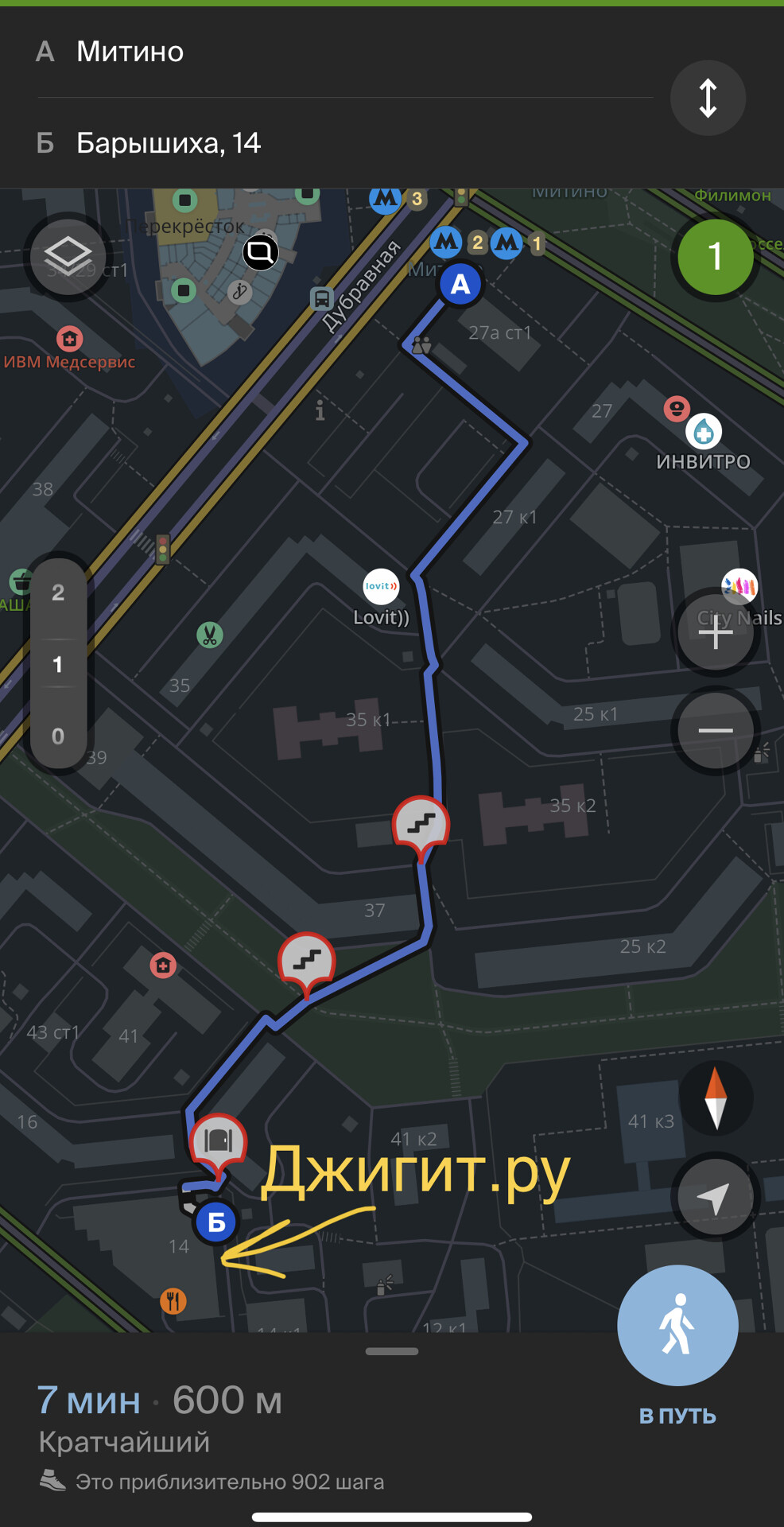This screenshot has height=1527, width=784.
Task: Open the ИНВИТРО place marker
Action: tap(703, 432)
